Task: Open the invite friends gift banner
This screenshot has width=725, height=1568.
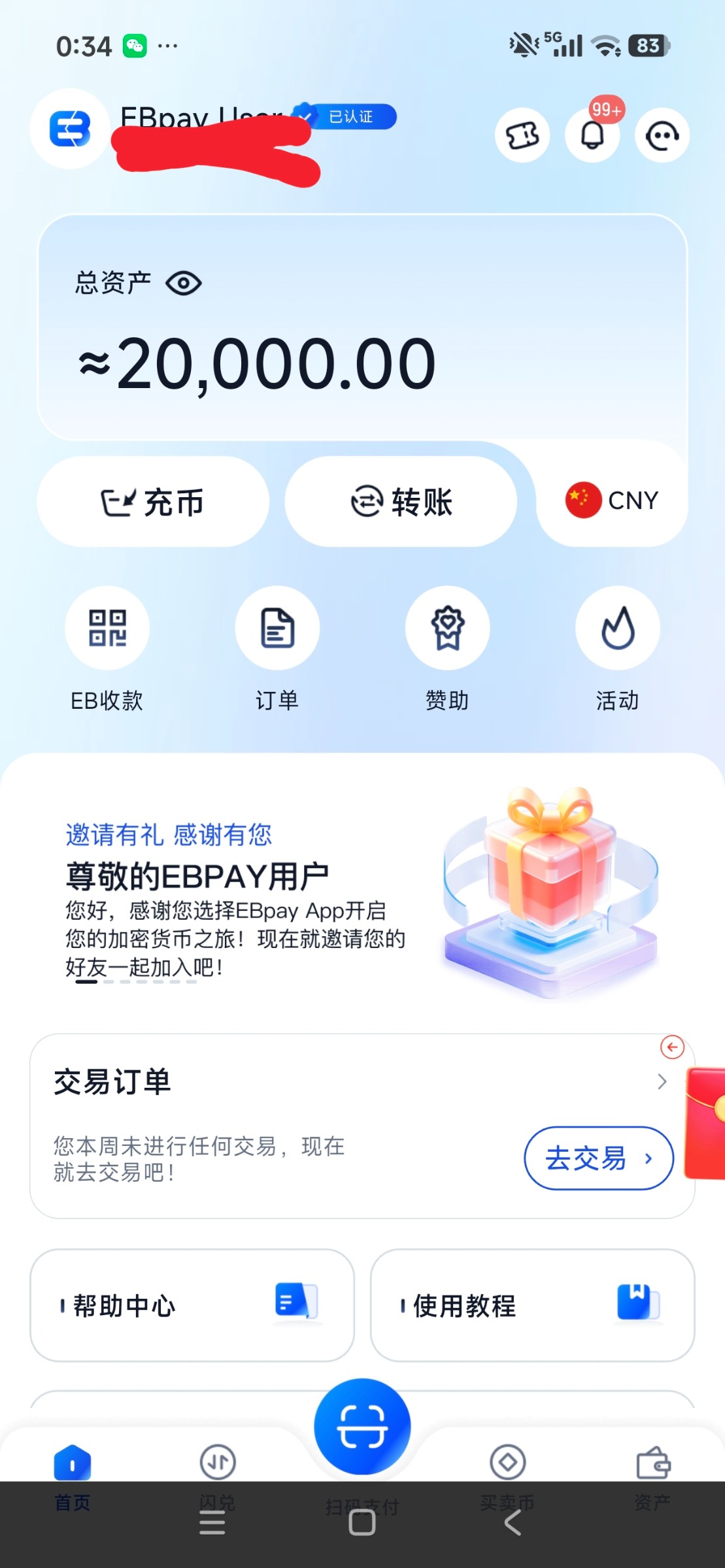Action: 362,895
